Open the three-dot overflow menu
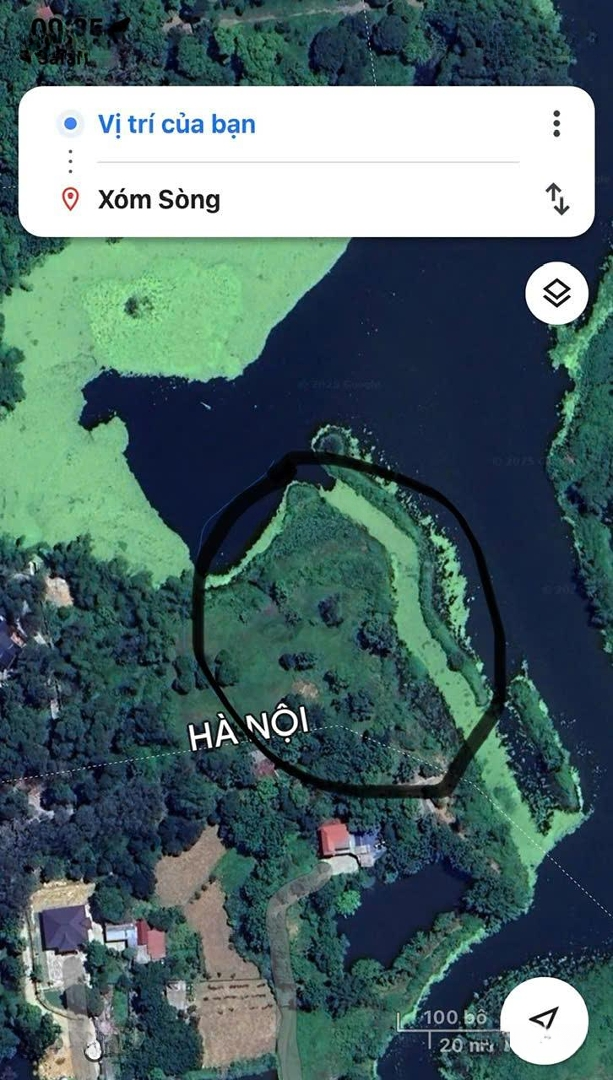 click(556, 124)
